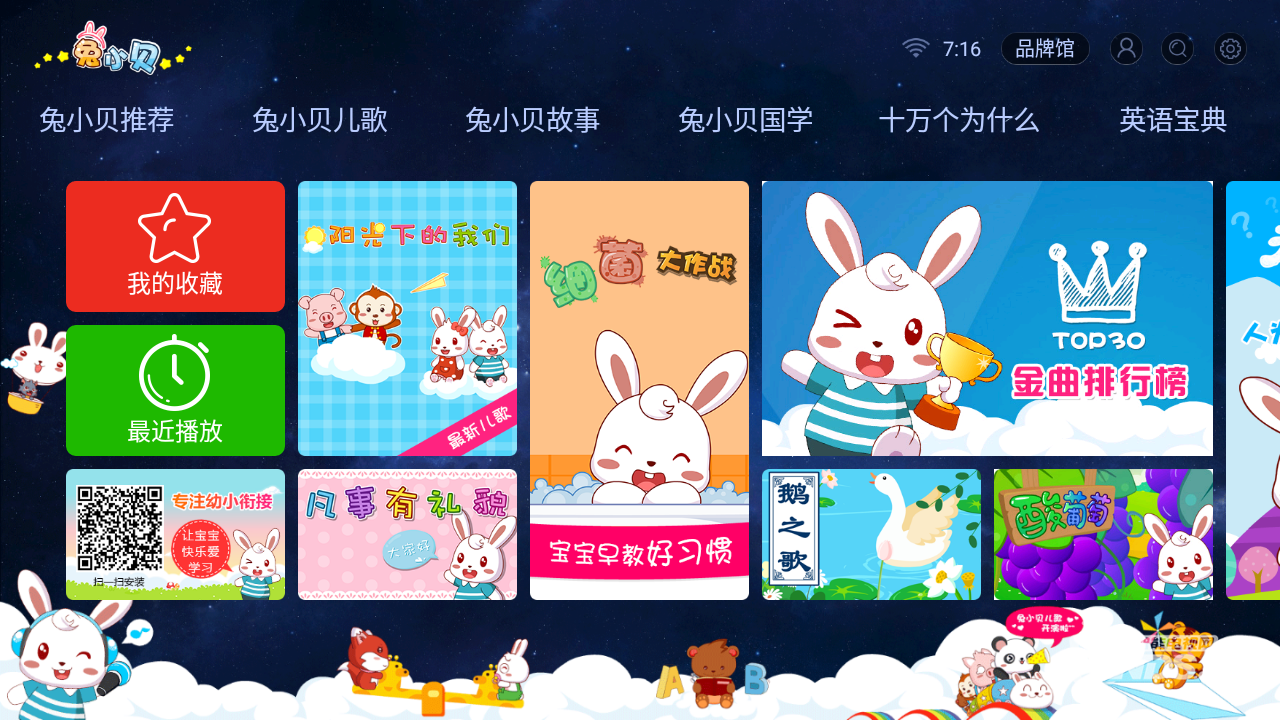
Task: Switch to the 十万个为什么 tab
Action: (x=959, y=120)
